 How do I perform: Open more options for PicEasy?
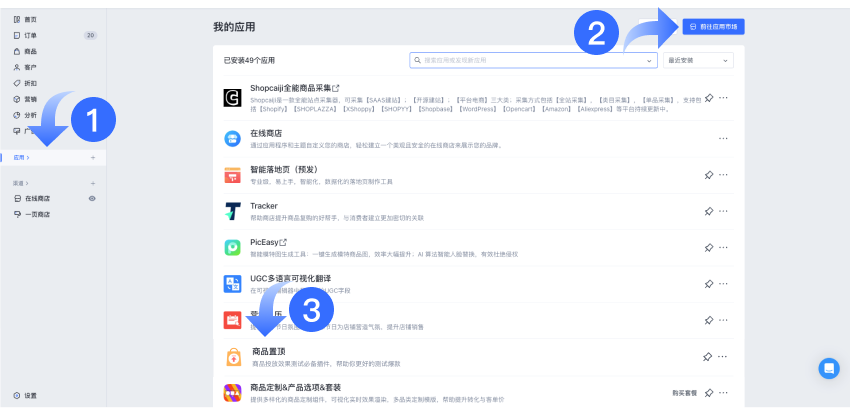723,247
